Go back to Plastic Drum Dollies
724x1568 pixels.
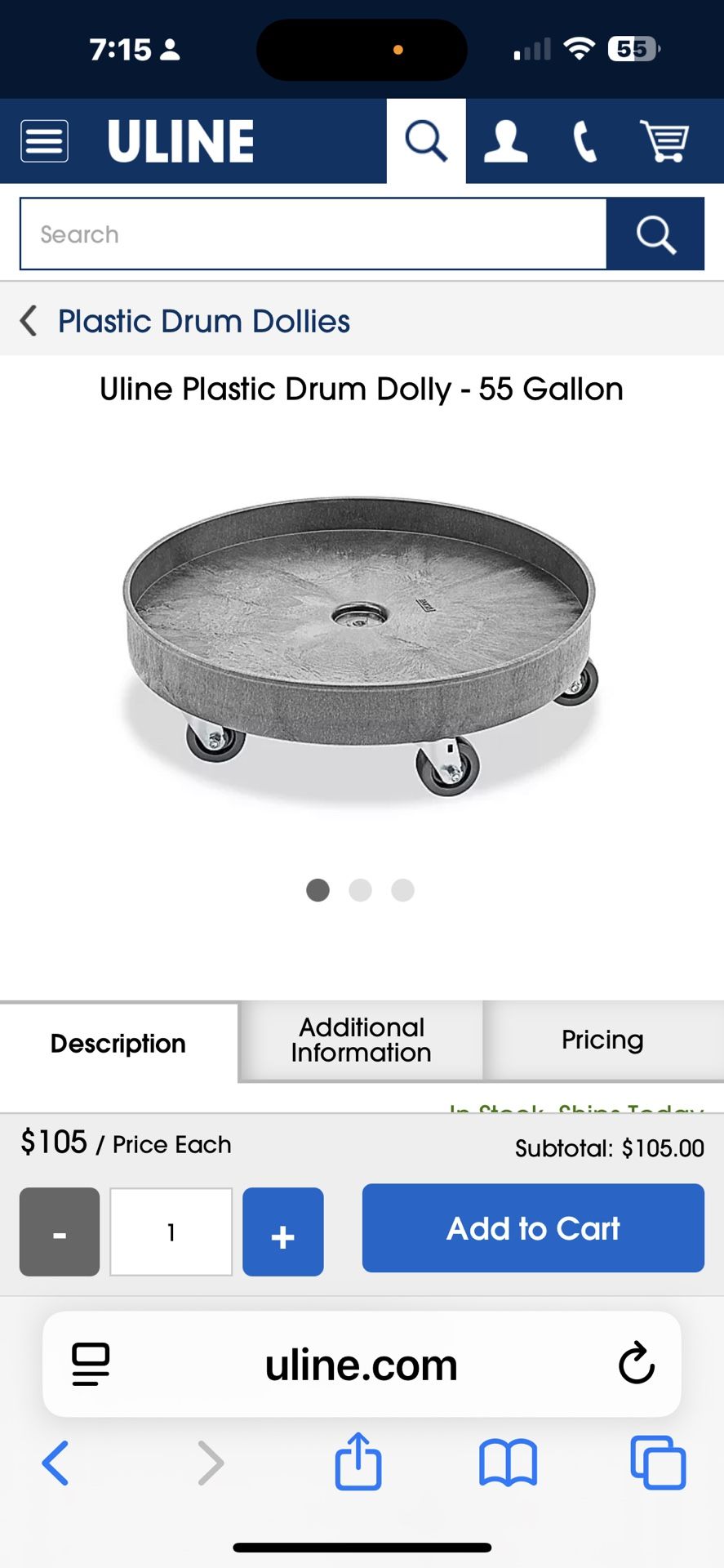[186, 321]
